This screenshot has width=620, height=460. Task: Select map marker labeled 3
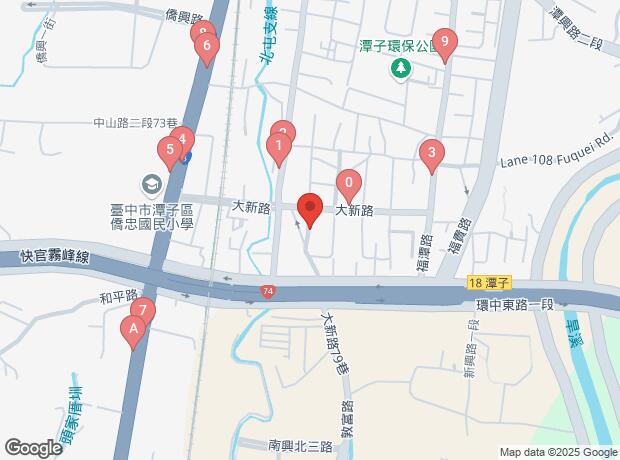point(431,154)
